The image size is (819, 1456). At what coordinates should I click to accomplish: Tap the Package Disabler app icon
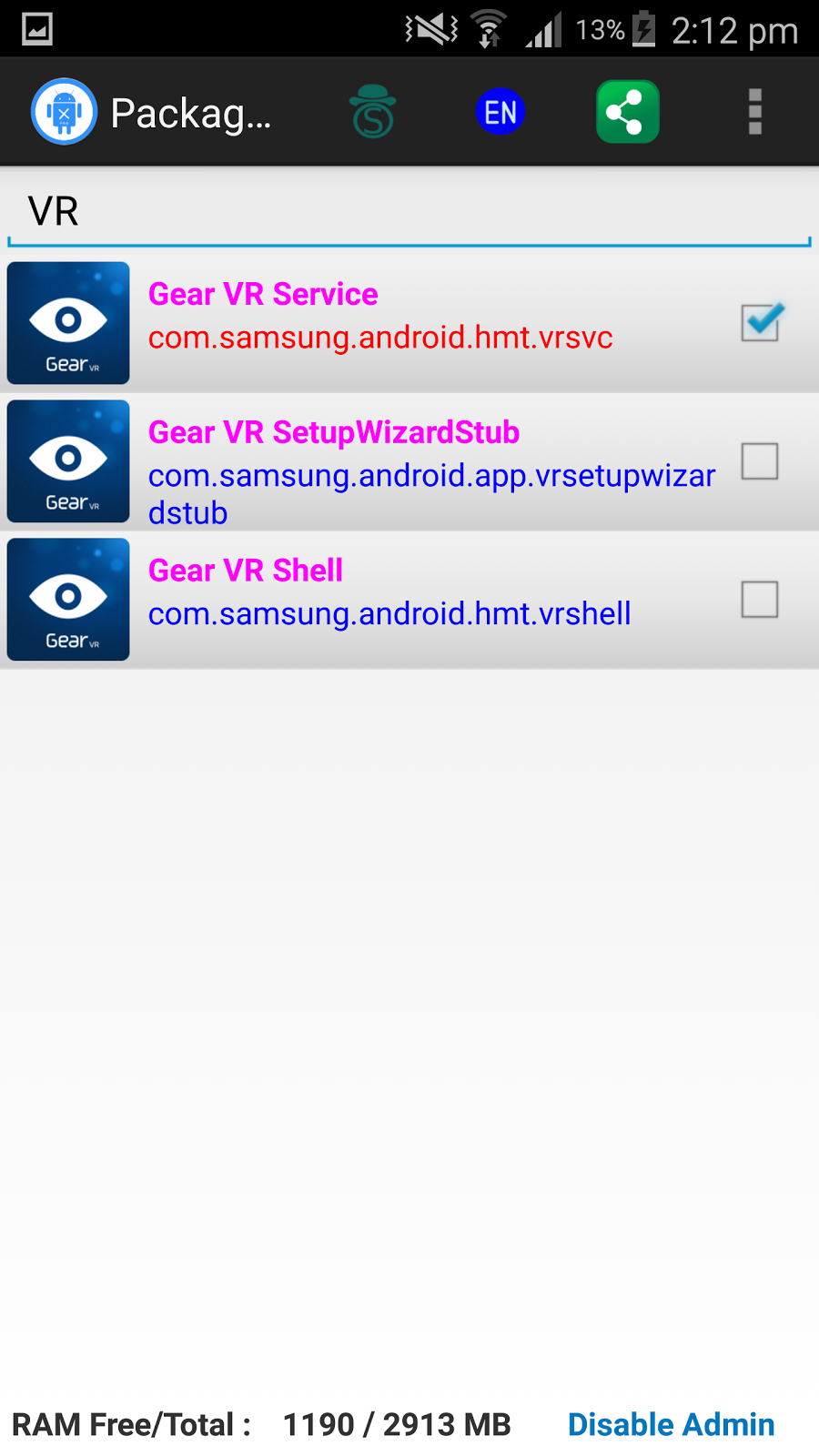[64, 113]
